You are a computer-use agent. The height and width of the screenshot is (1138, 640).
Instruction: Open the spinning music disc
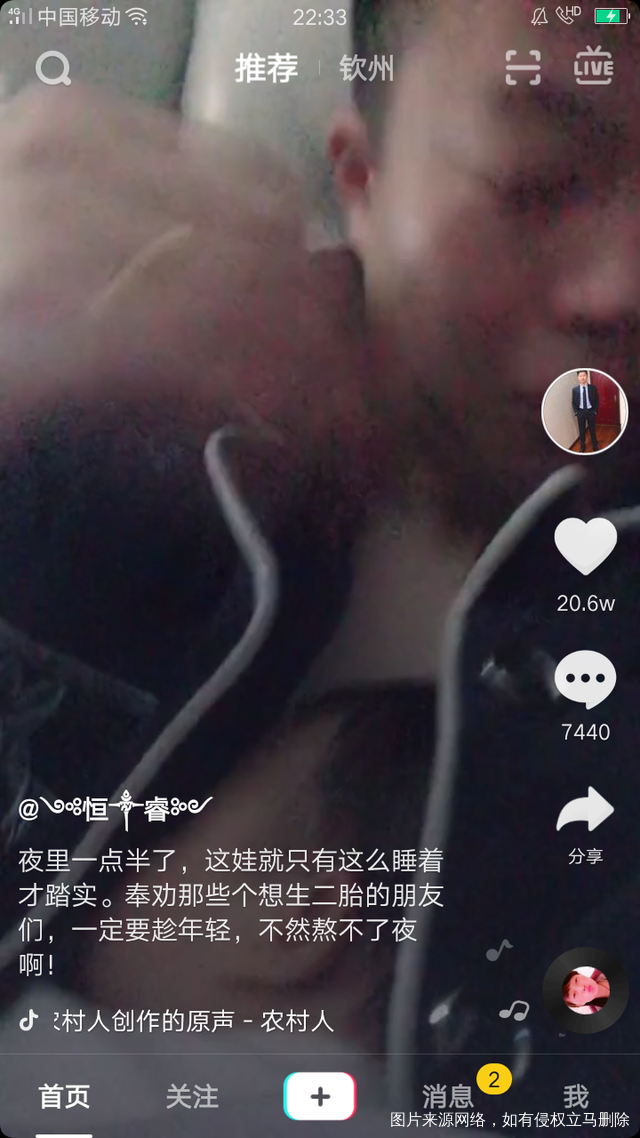585,989
